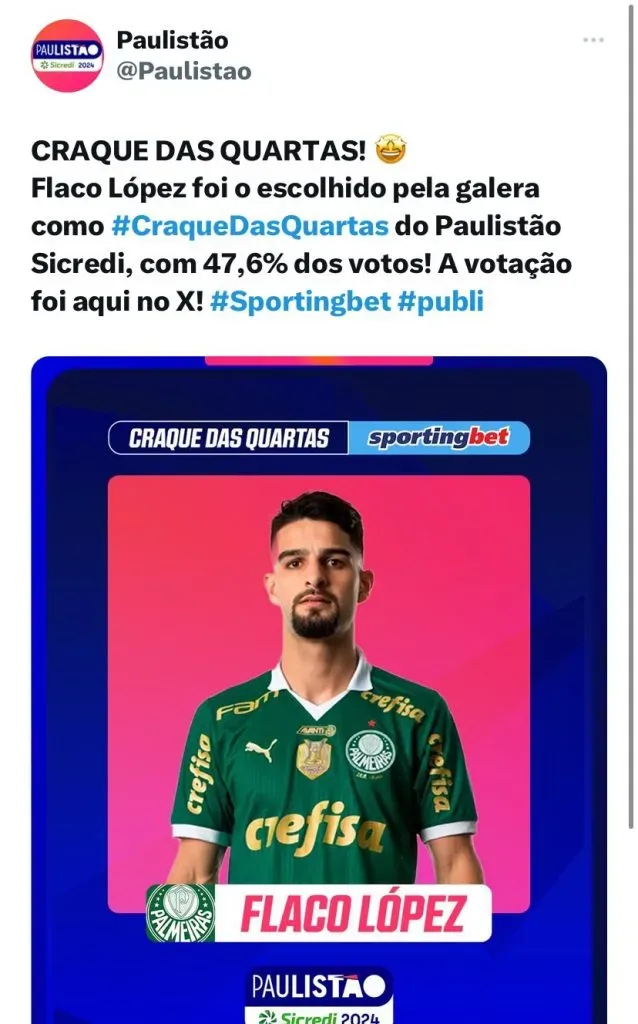
Task: Tap the #publi hashtag link
Action: click(x=440, y=300)
